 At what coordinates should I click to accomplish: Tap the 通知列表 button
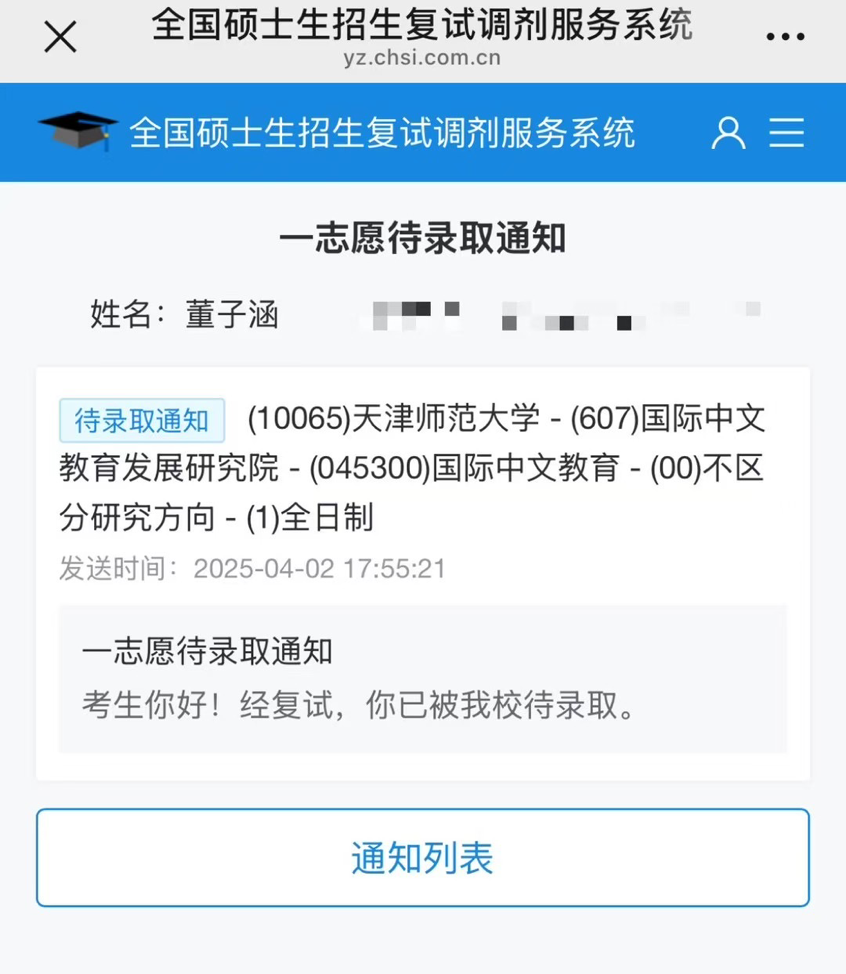[422, 858]
